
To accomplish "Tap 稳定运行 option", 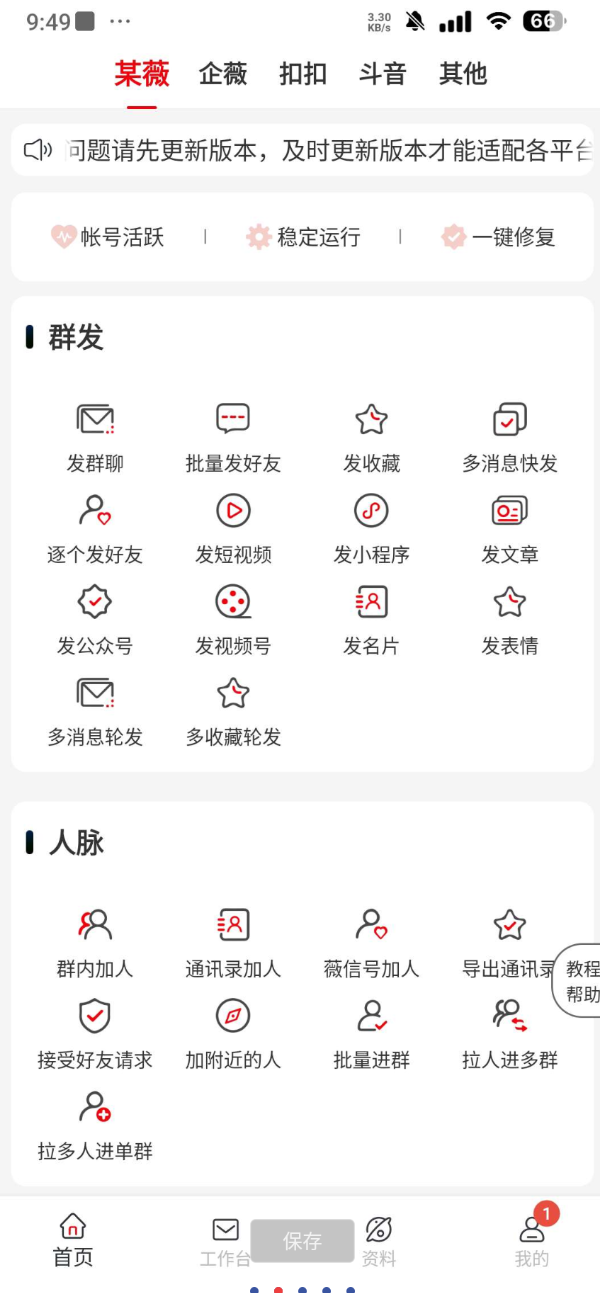I will tap(303, 237).
